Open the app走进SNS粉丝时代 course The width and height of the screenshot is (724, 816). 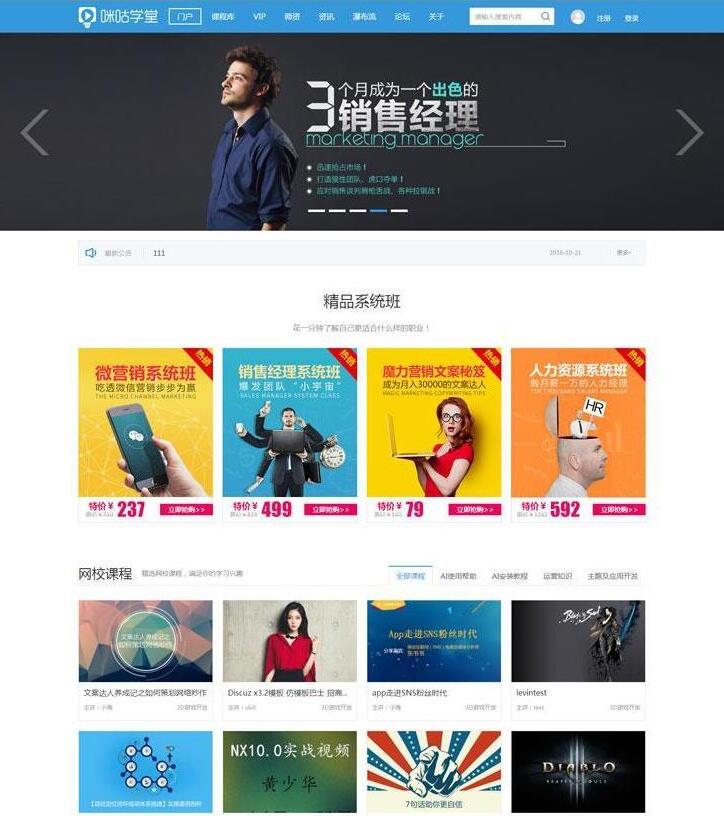(x=434, y=640)
